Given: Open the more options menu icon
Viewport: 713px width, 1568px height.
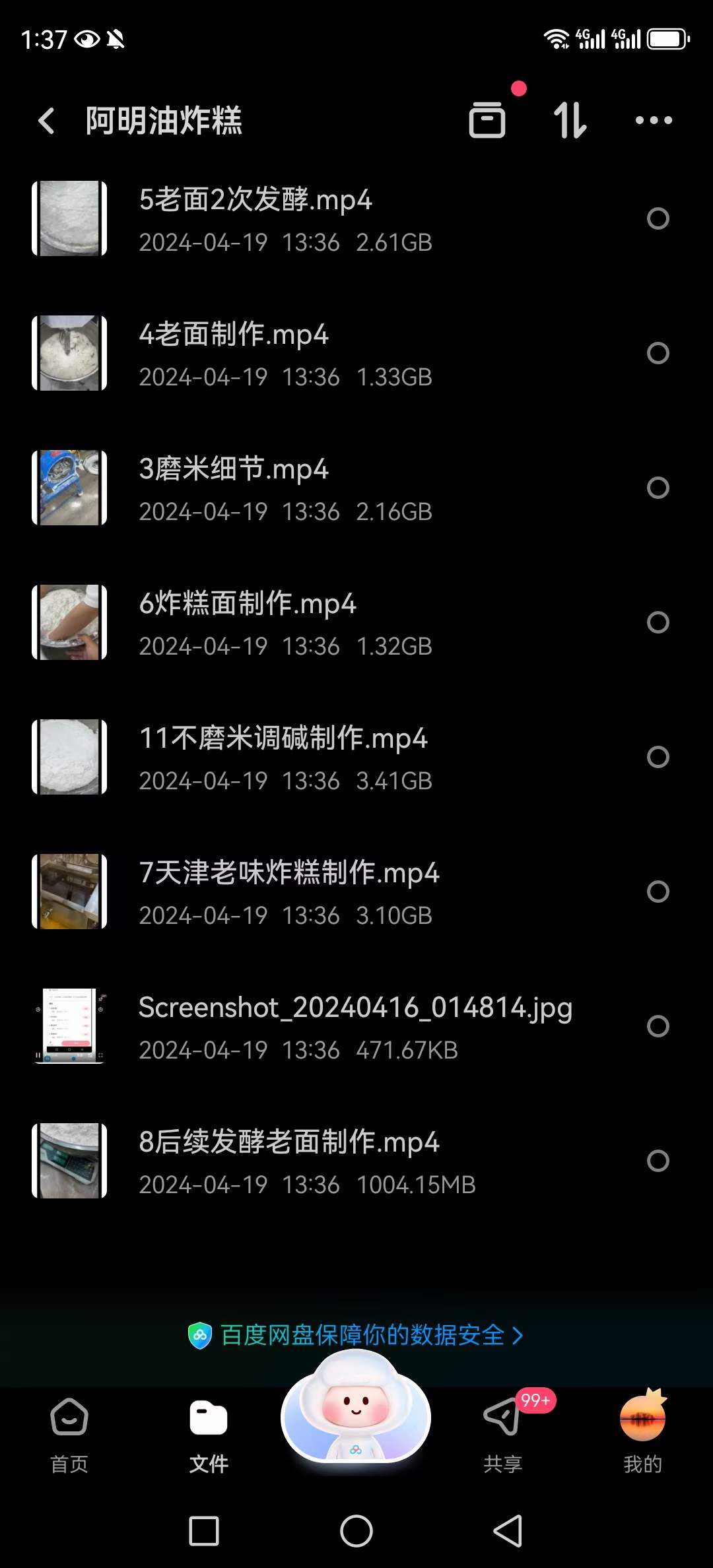Looking at the screenshot, I should tap(652, 121).
